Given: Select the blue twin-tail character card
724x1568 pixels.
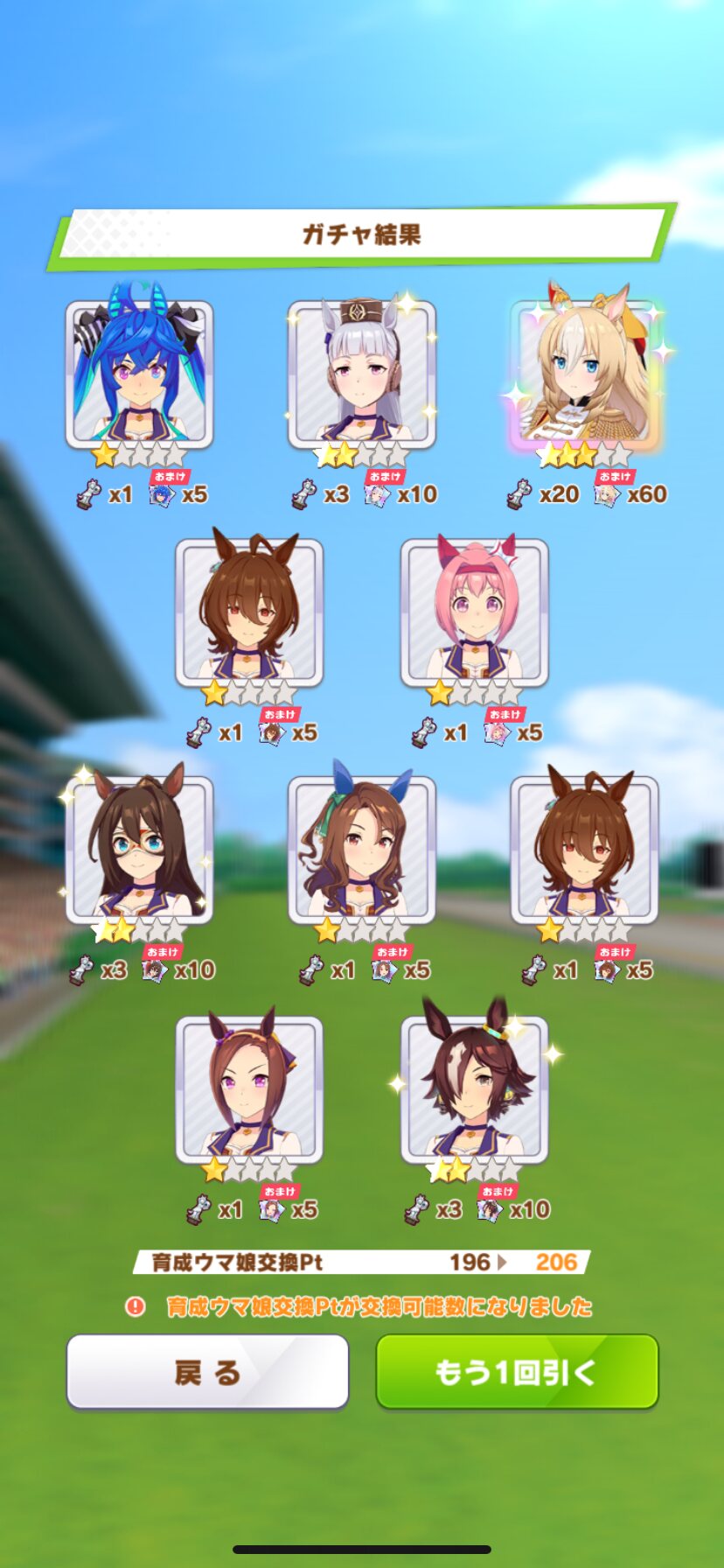Looking at the screenshot, I should [x=140, y=374].
